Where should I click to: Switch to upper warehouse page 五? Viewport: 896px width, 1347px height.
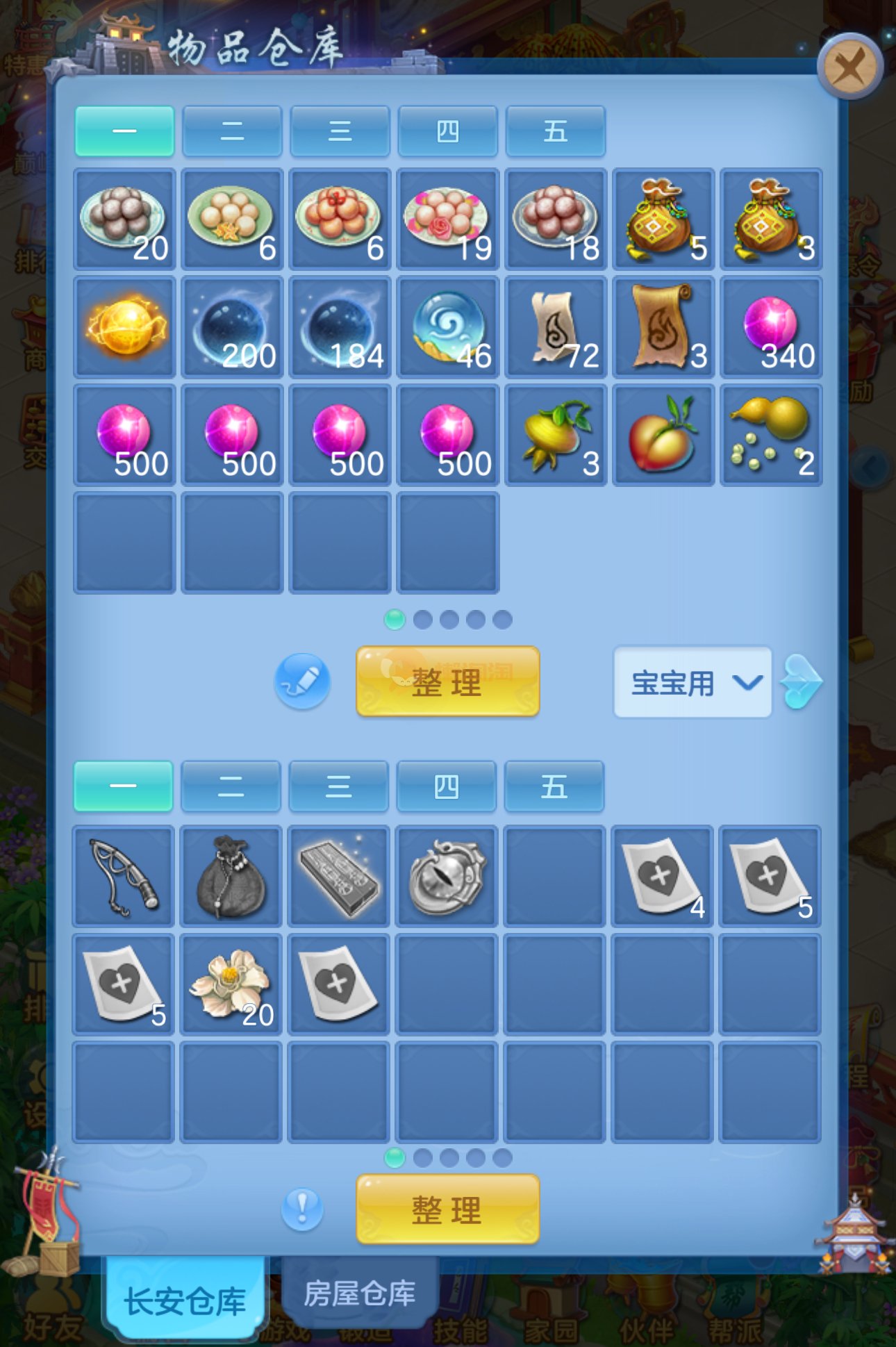click(x=555, y=131)
